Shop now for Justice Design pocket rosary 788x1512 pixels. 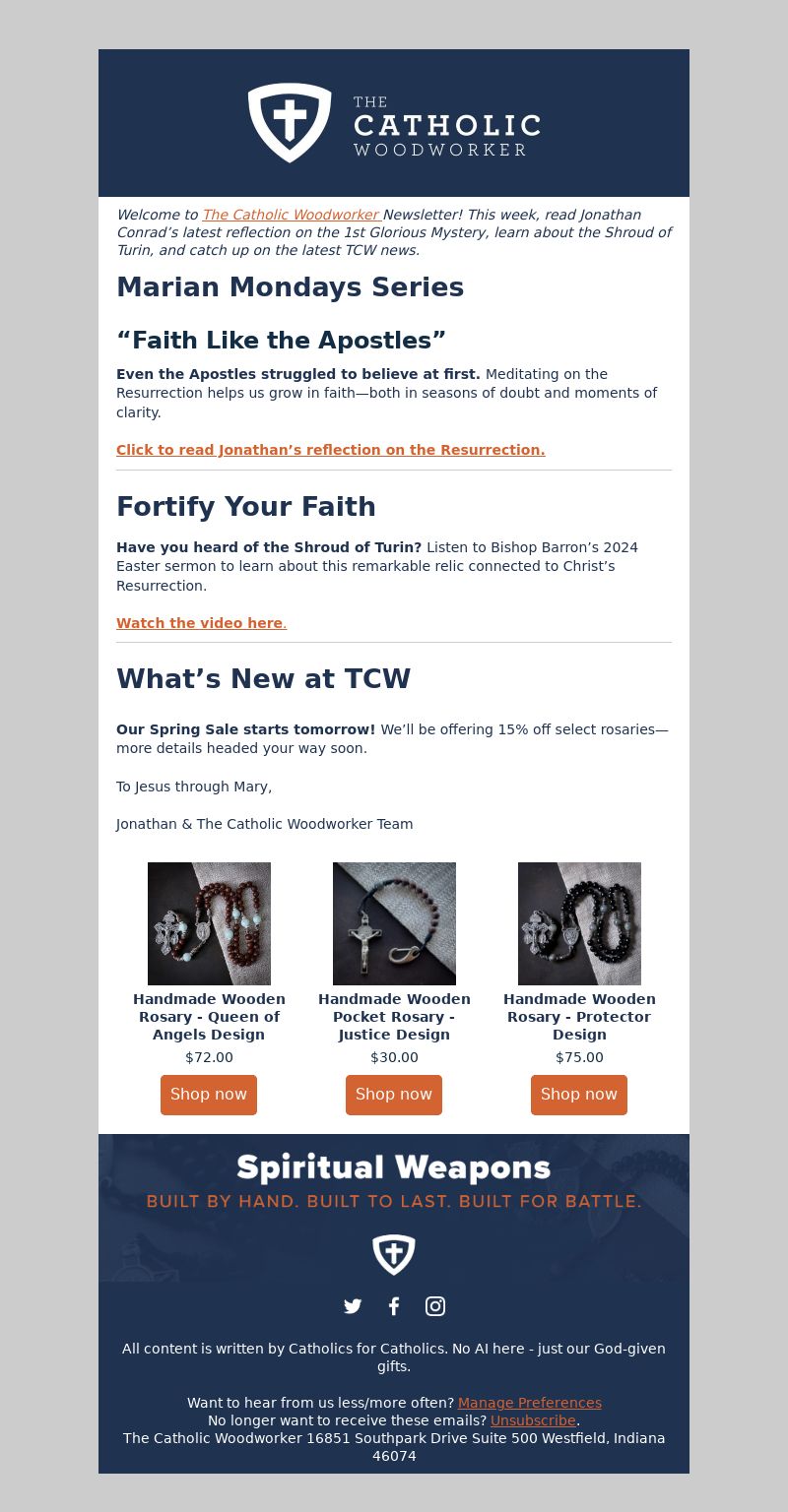[x=394, y=1095]
